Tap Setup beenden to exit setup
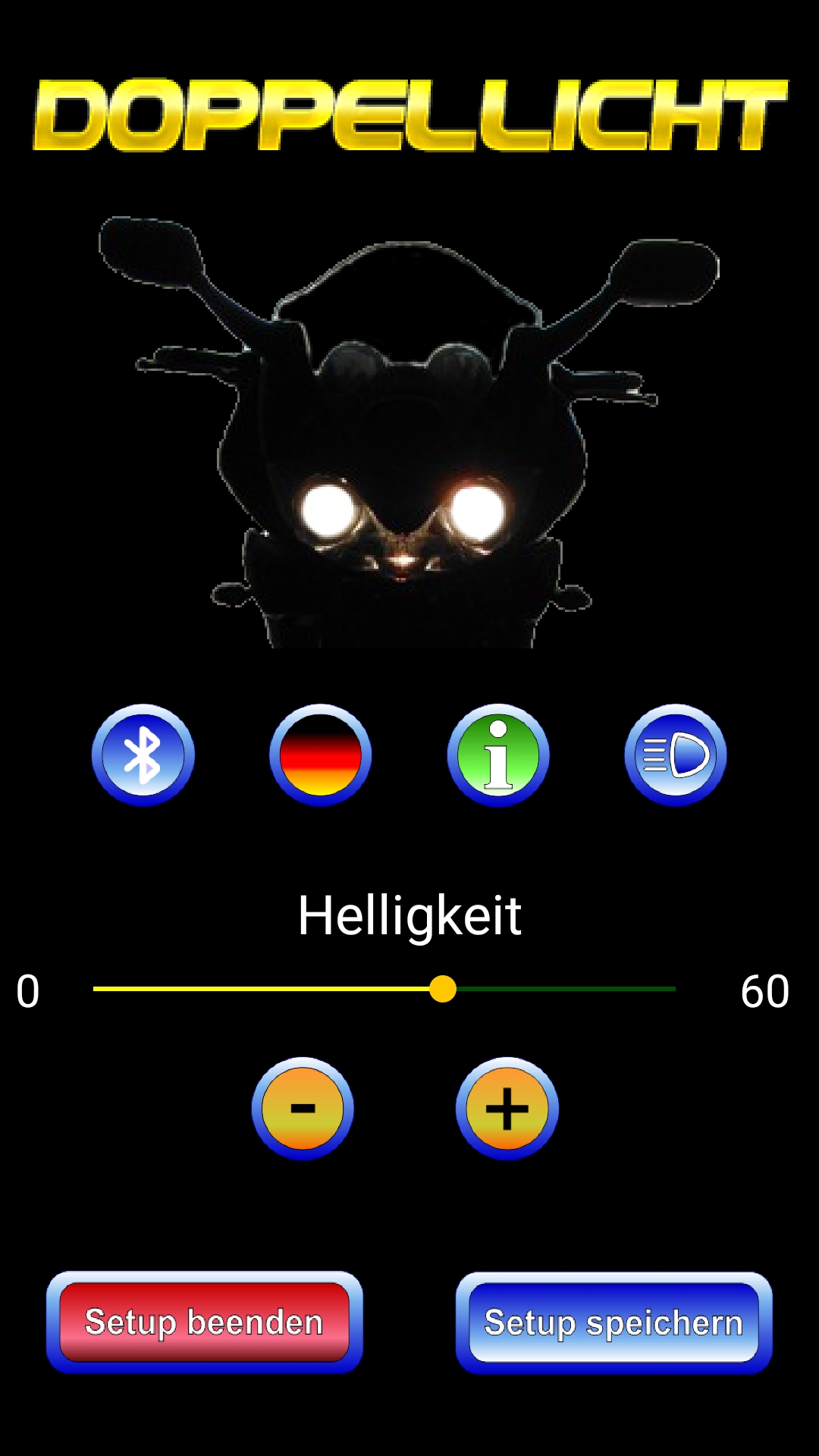Viewport: 819px width, 1456px height. pyautogui.click(x=205, y=1323)
